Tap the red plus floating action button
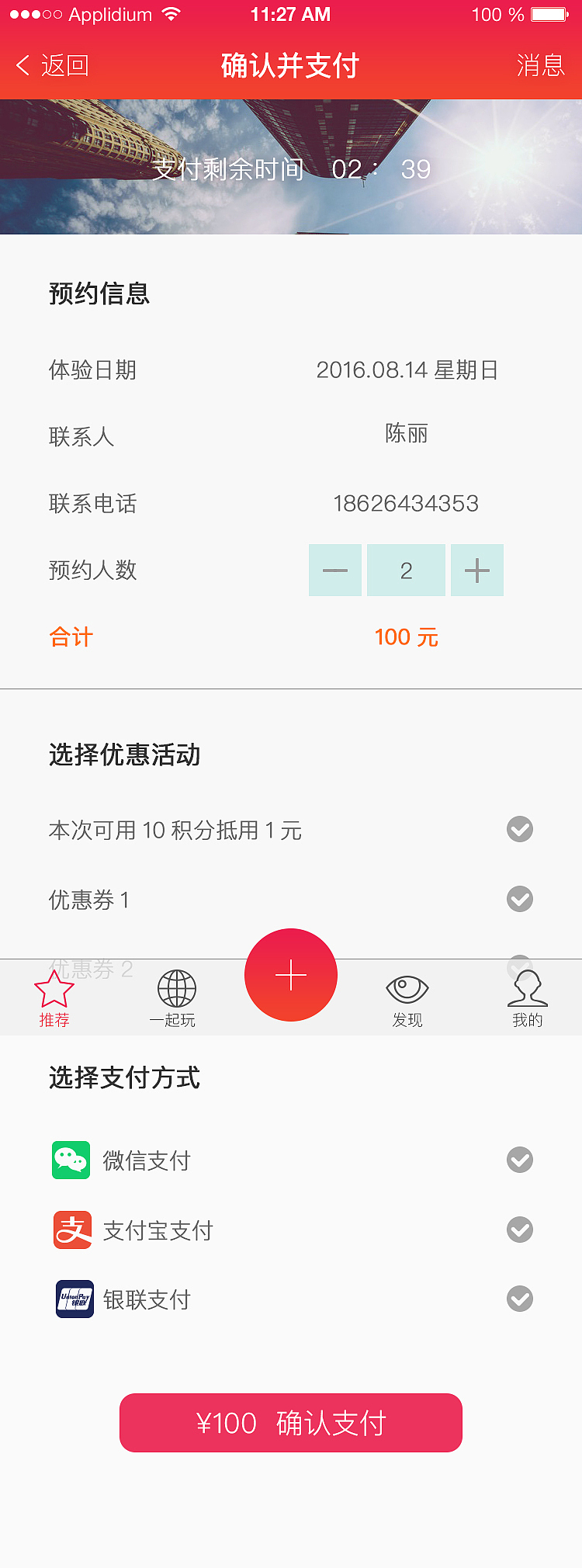582x1568 pixels. 290,974
